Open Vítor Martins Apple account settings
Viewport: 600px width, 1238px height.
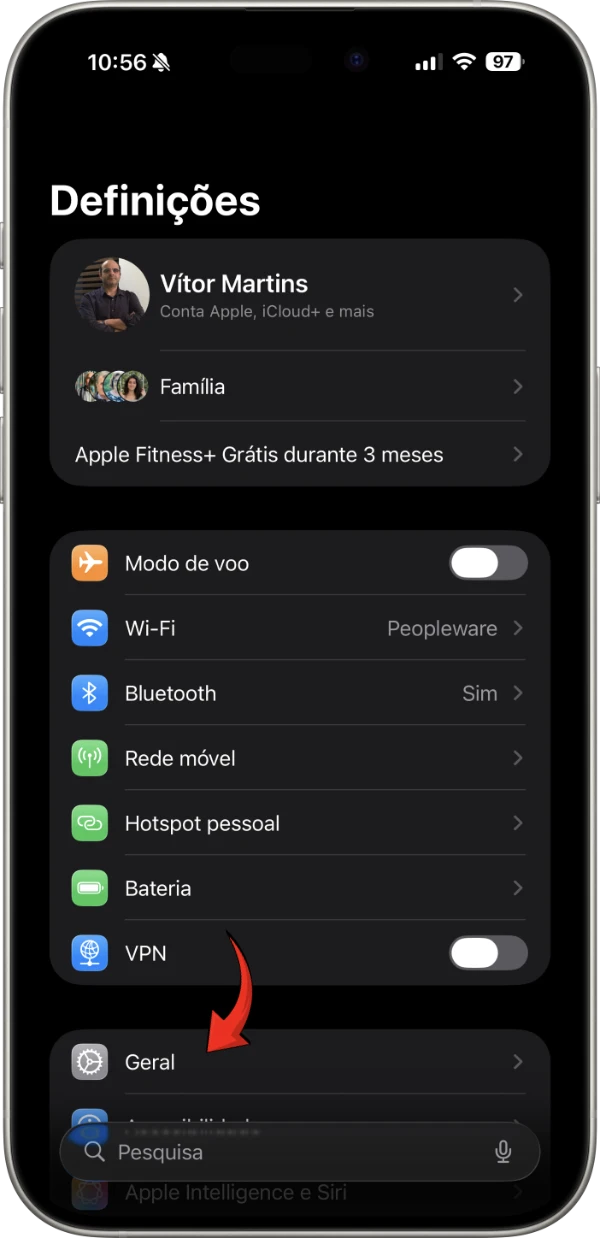point(298,295)
